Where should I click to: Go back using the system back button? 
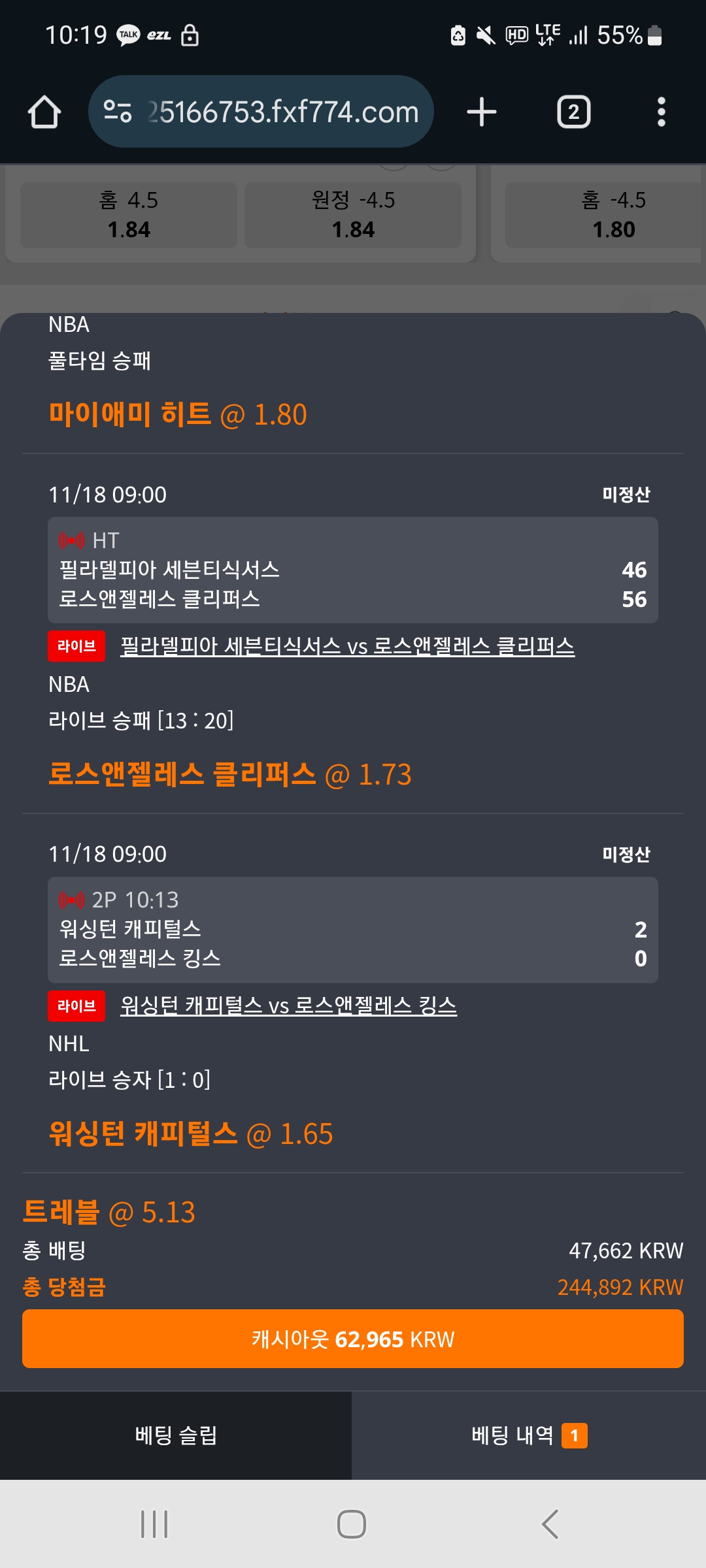550,1524
